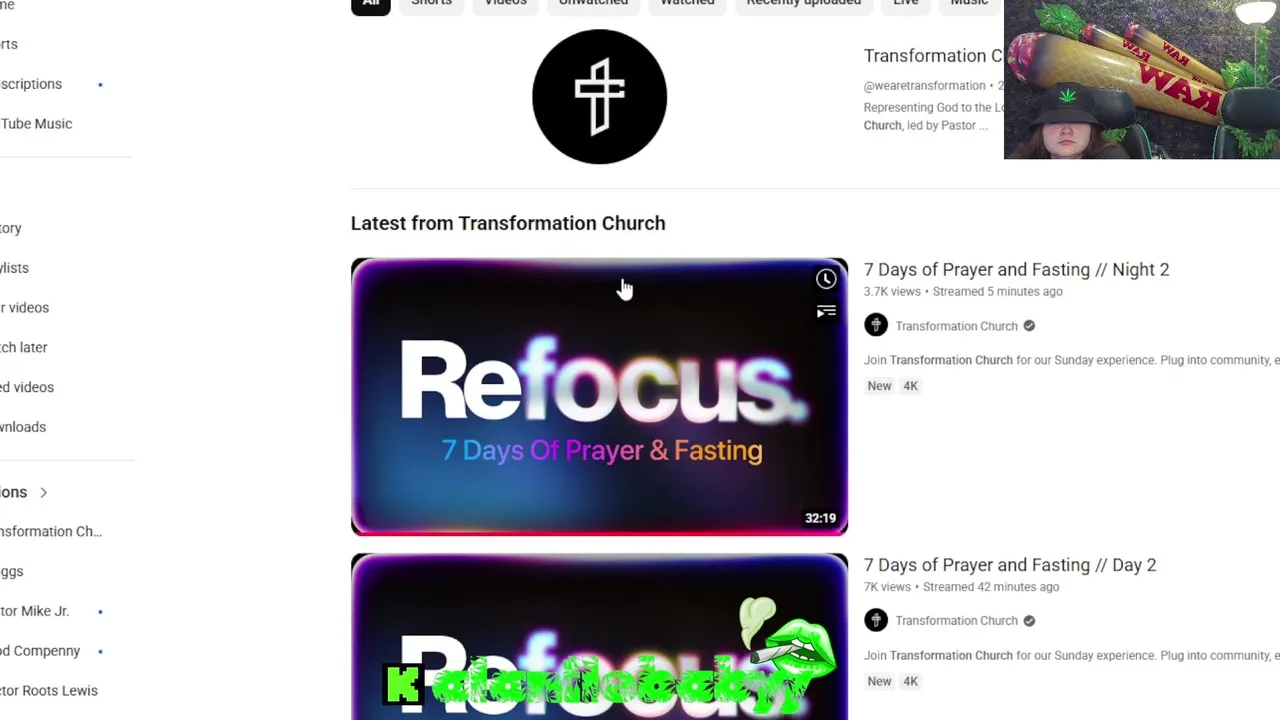The height and width of the screenshot is (720, 1280).
Task: Play the Night 2 Refocus video thumbnail
Action: tap(599, 396)
